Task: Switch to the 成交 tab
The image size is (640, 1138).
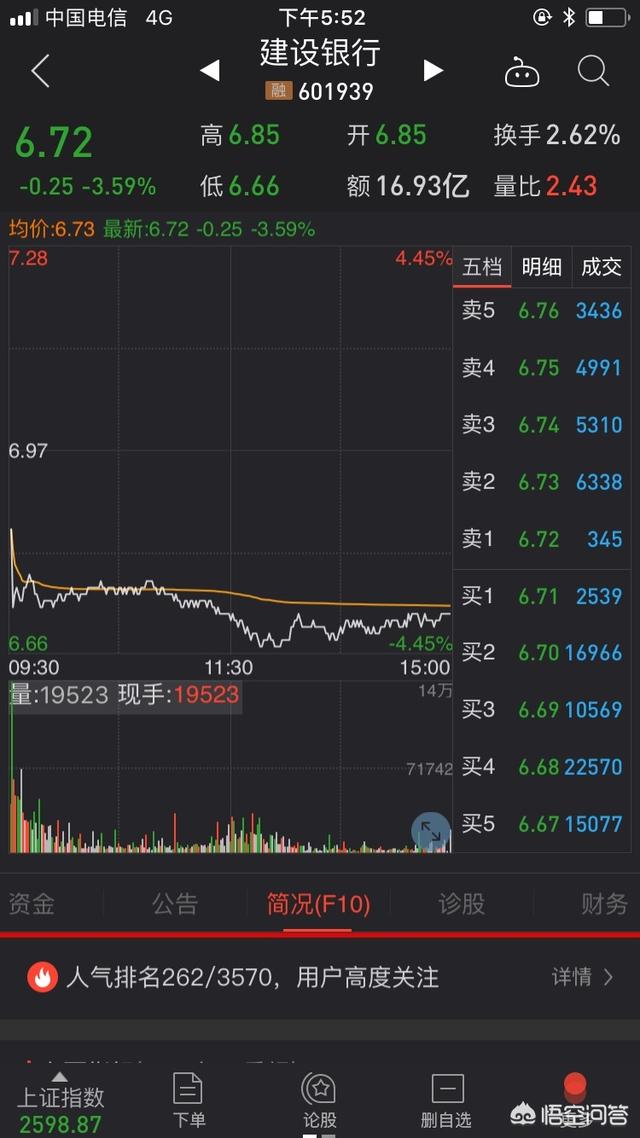Action: 602,267
